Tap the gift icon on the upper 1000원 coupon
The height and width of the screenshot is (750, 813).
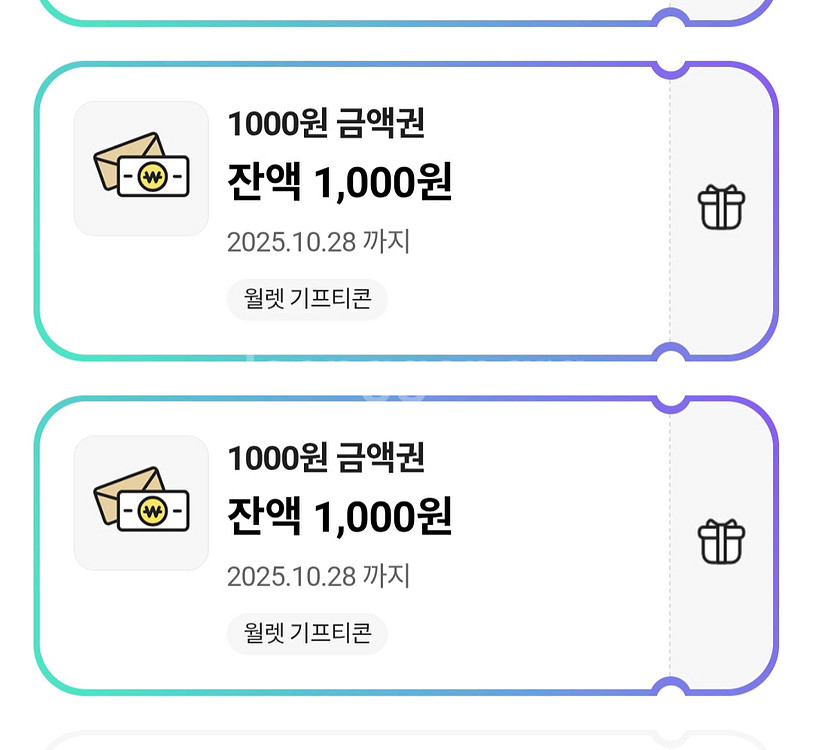coord(722,208)
